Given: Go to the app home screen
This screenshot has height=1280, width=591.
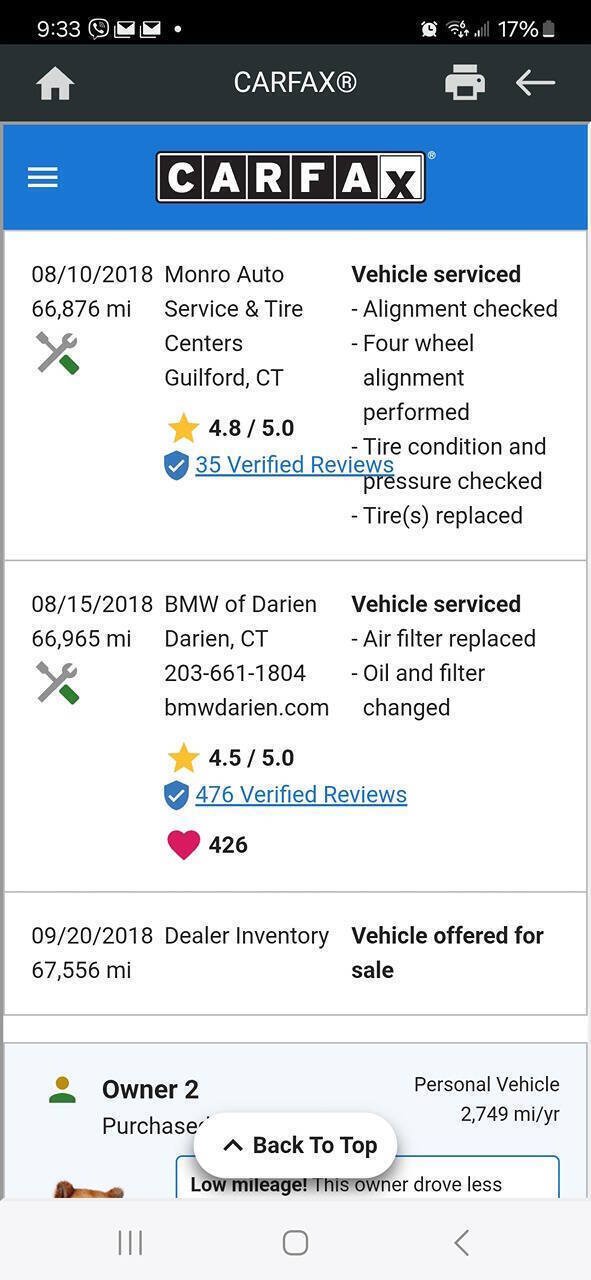Looking at the screenshot, I should [55, 83].
